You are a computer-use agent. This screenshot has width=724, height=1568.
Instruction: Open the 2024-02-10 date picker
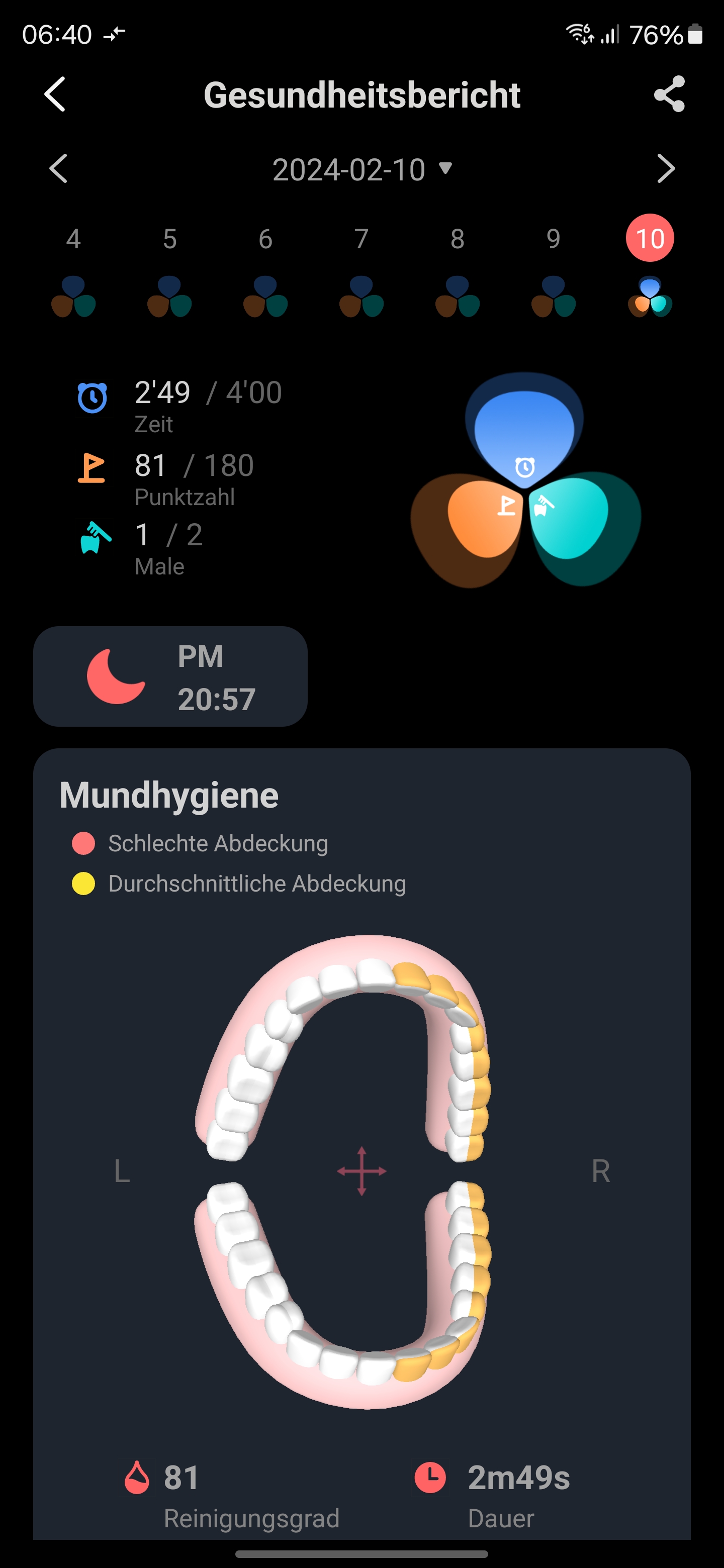(x=361, y=169)
